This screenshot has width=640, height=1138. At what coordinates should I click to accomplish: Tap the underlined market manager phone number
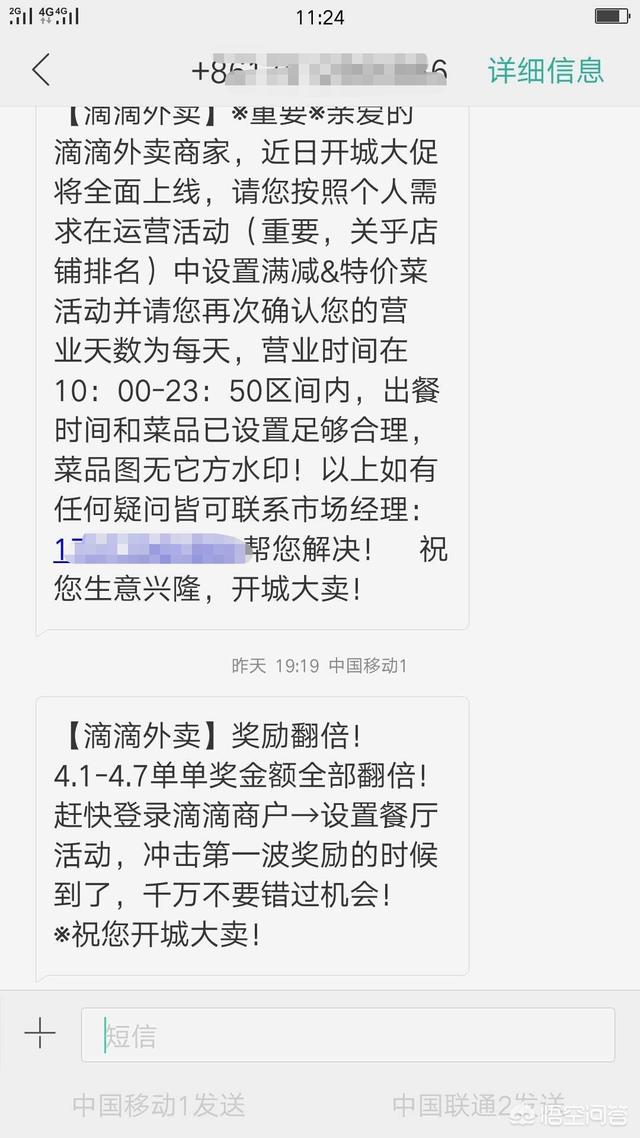pos(150,549)
